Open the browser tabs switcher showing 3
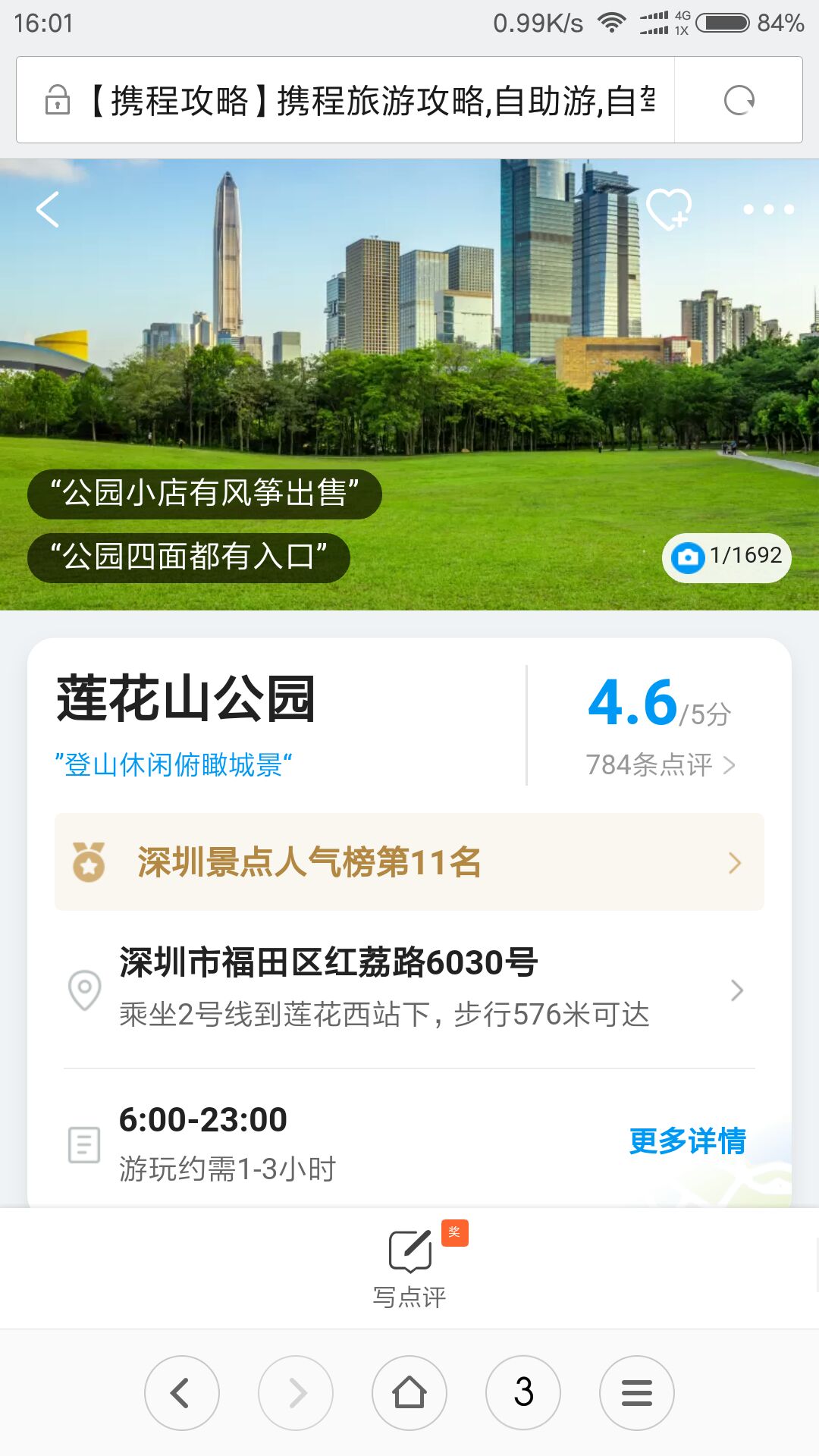 pos(523,1393)
